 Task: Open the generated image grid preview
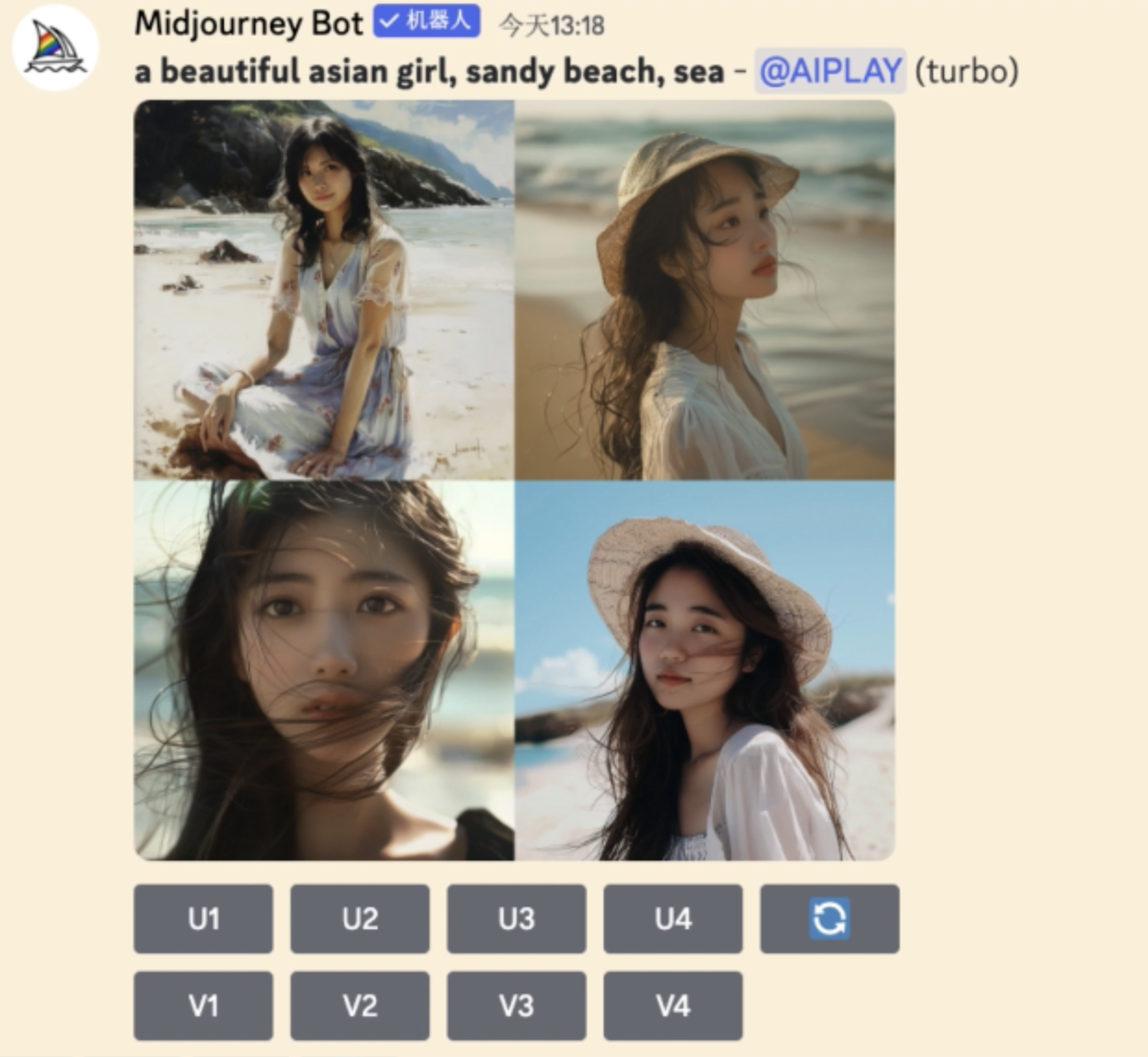pyautogui.click(x=514, y=479)
